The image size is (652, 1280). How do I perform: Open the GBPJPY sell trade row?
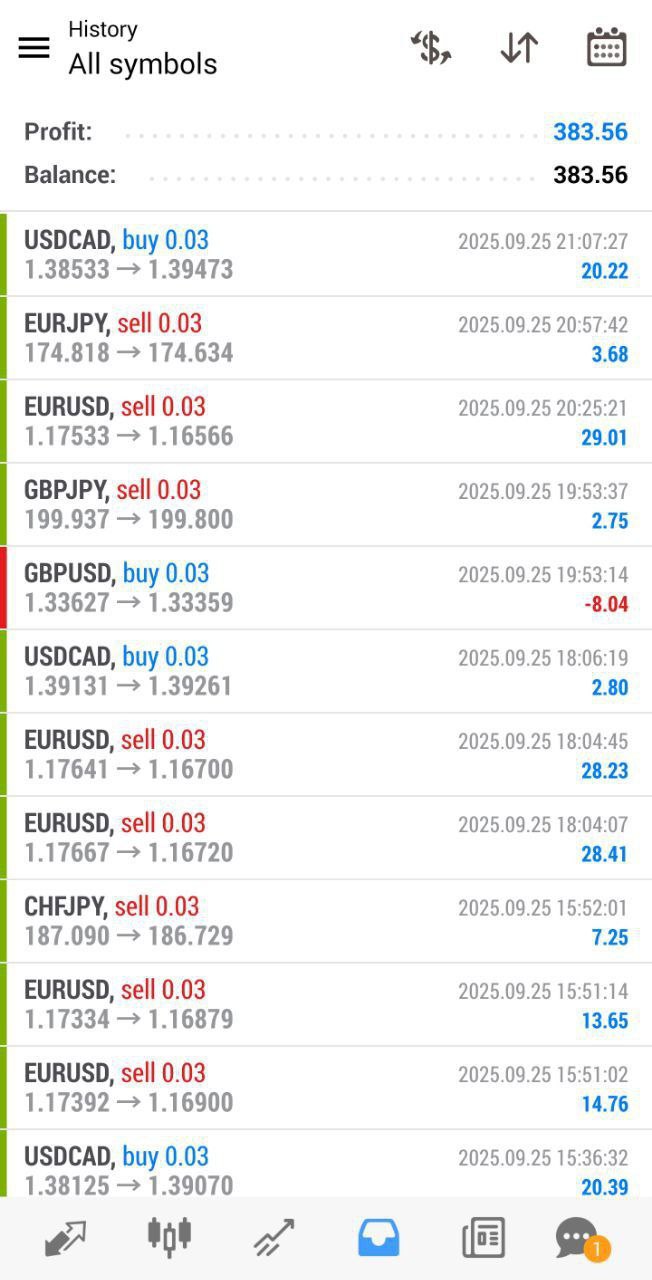(x=326, y=504)
